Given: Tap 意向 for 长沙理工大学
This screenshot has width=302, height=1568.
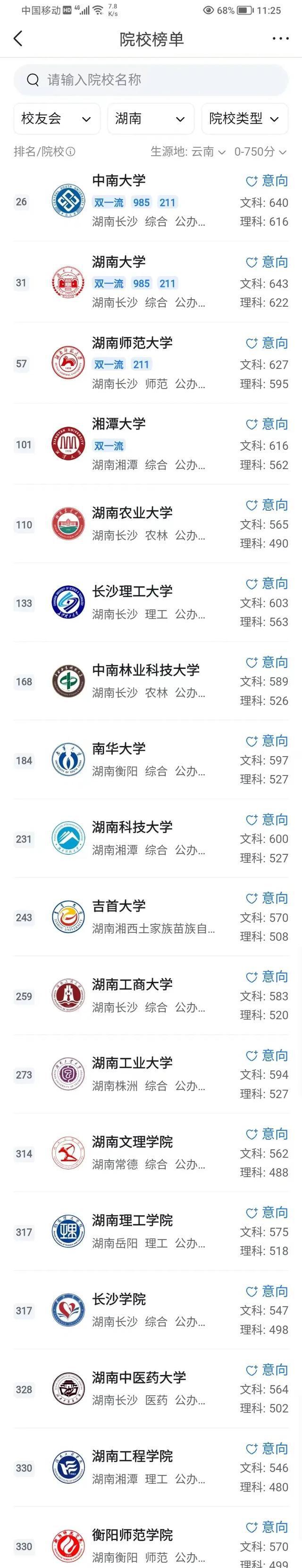Looking at the screenshot, I should coord(267,584).
